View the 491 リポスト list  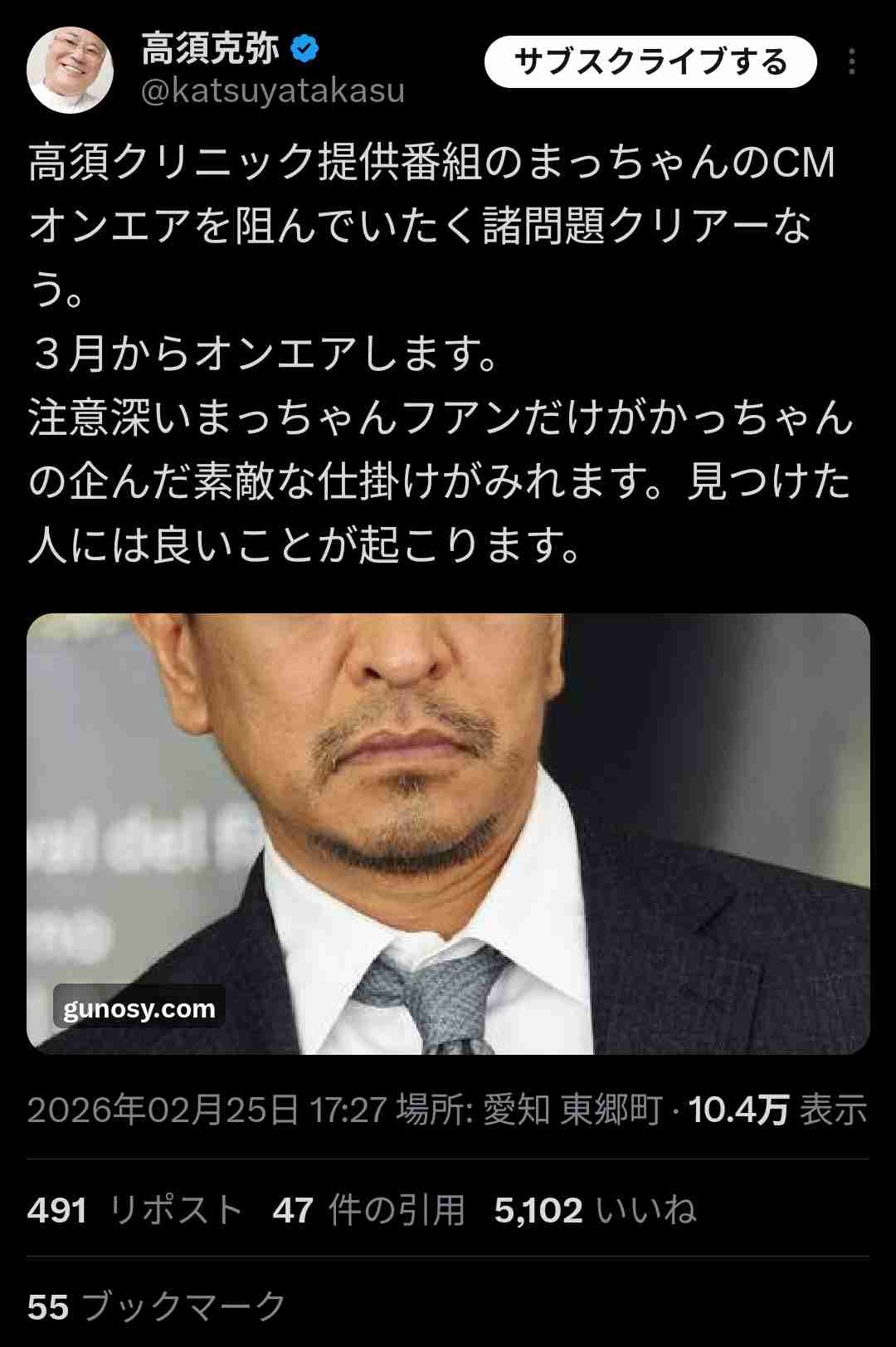pos(134,1210)
